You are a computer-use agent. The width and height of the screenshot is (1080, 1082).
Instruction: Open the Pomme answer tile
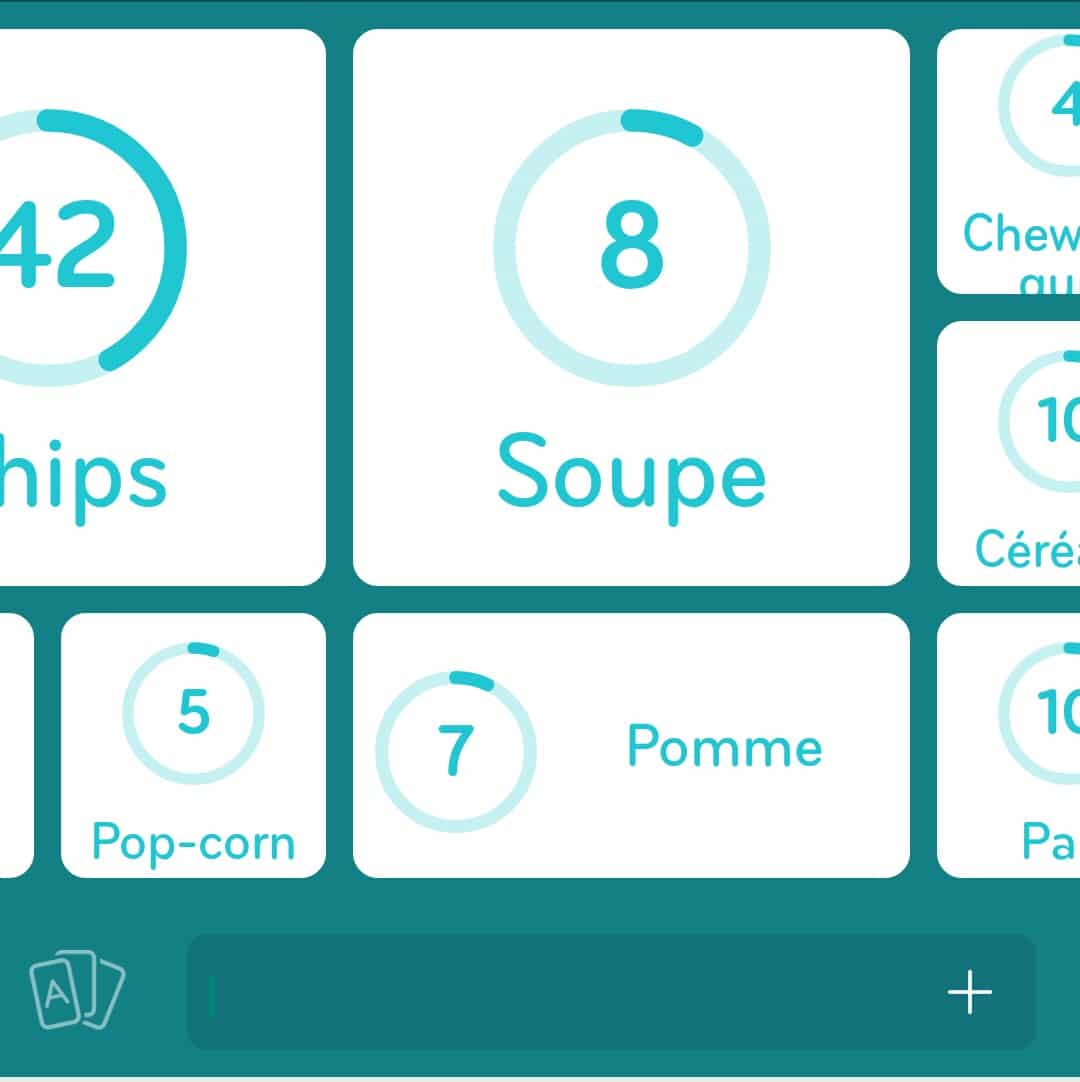pos(631,745)
